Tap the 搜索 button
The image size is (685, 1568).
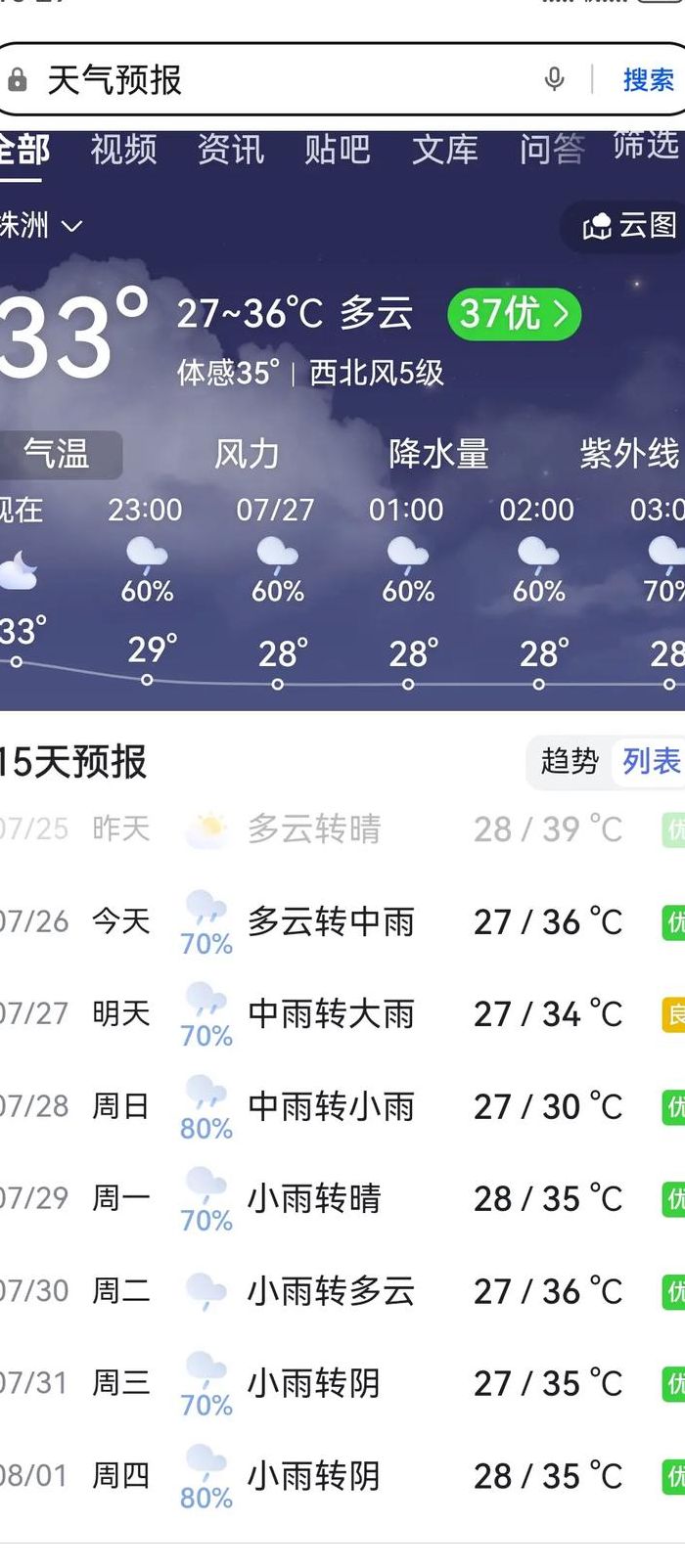click(x=648, y=79)
